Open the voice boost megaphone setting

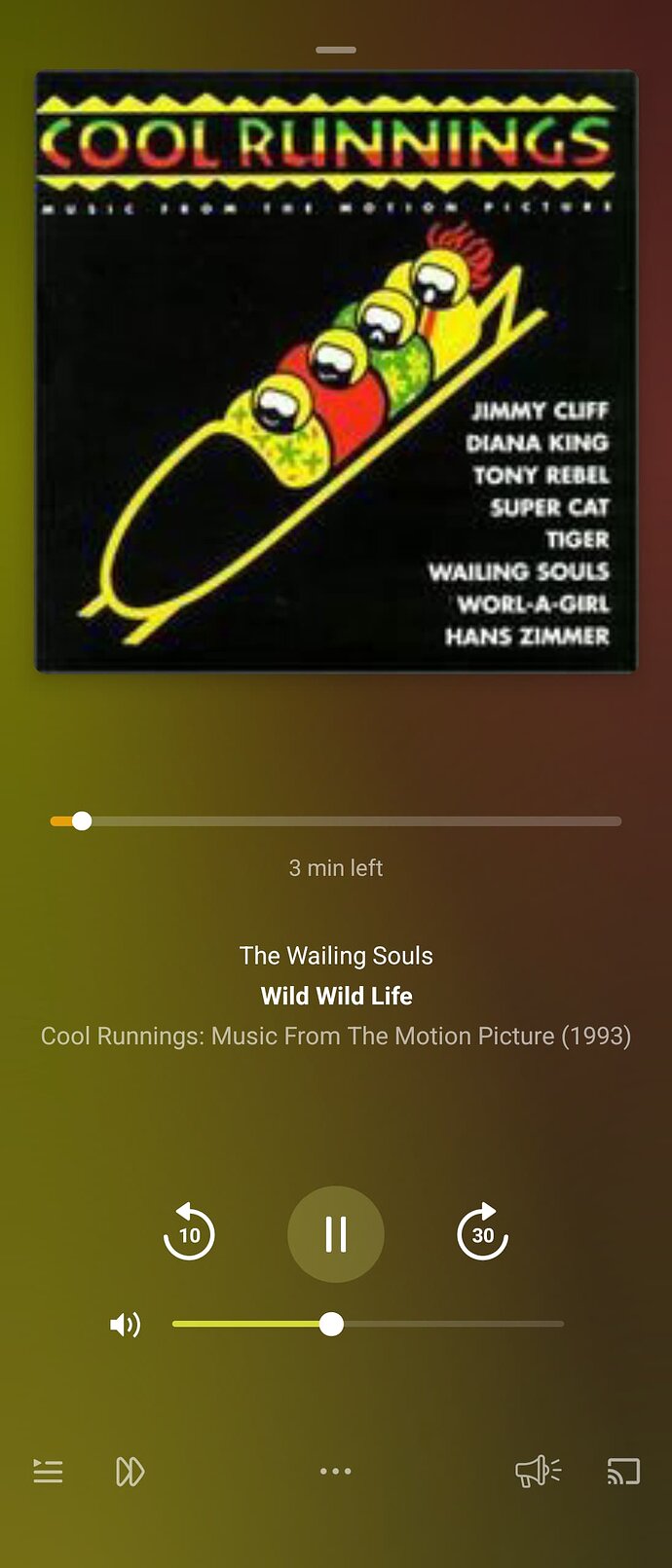click(538, 1472)
